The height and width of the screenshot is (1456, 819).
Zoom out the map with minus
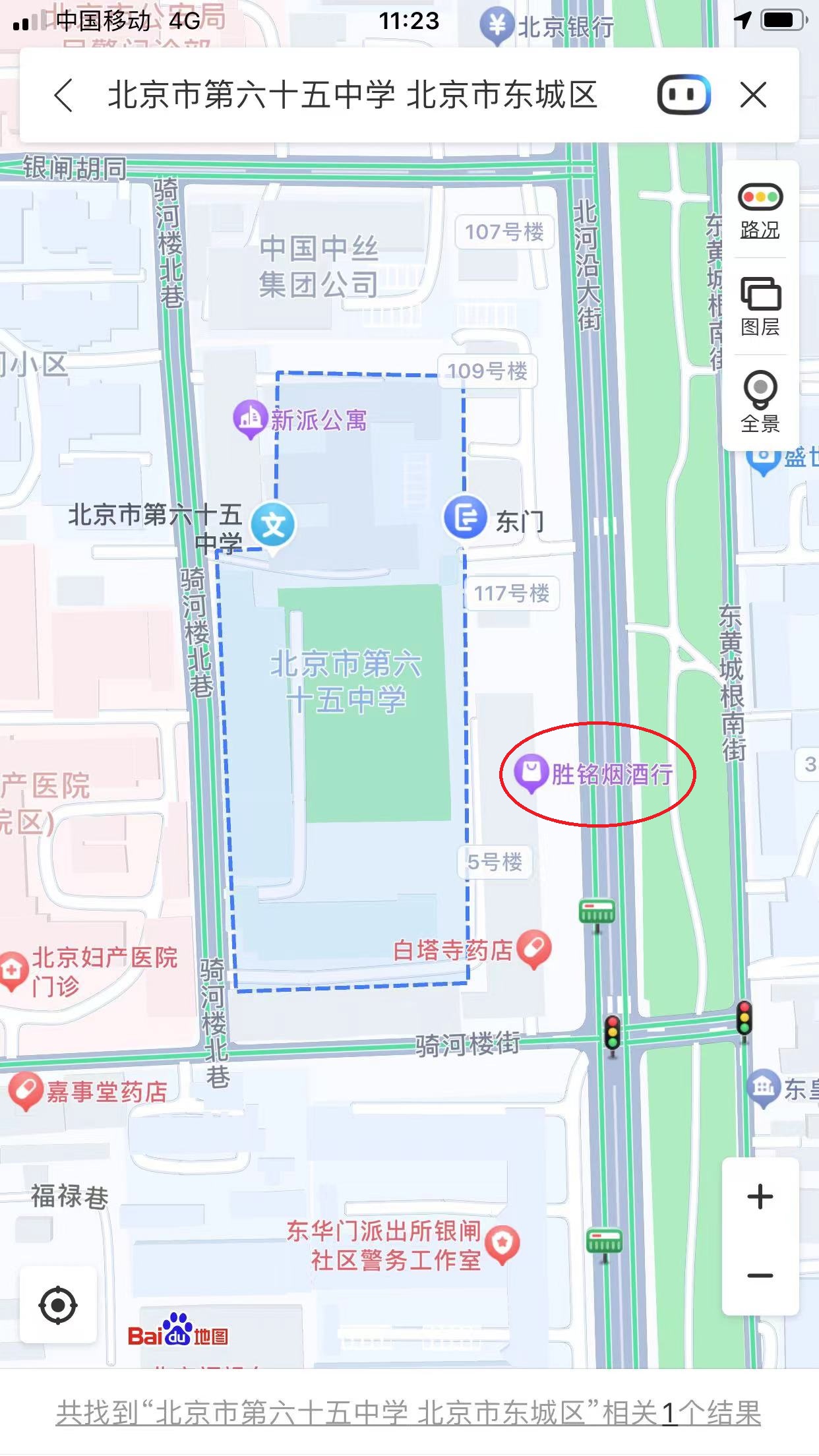pos(760,1275)
